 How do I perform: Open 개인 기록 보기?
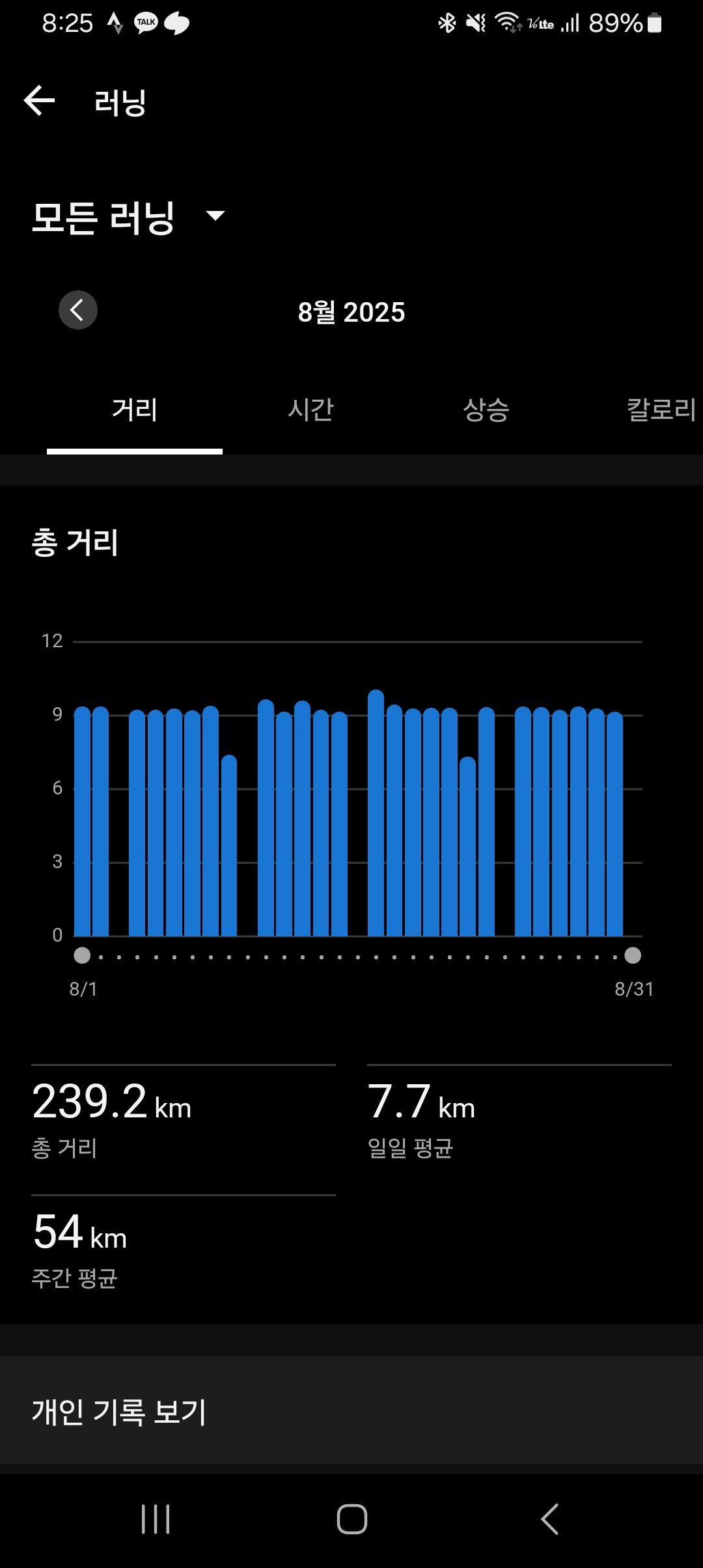coord(351,1412)
